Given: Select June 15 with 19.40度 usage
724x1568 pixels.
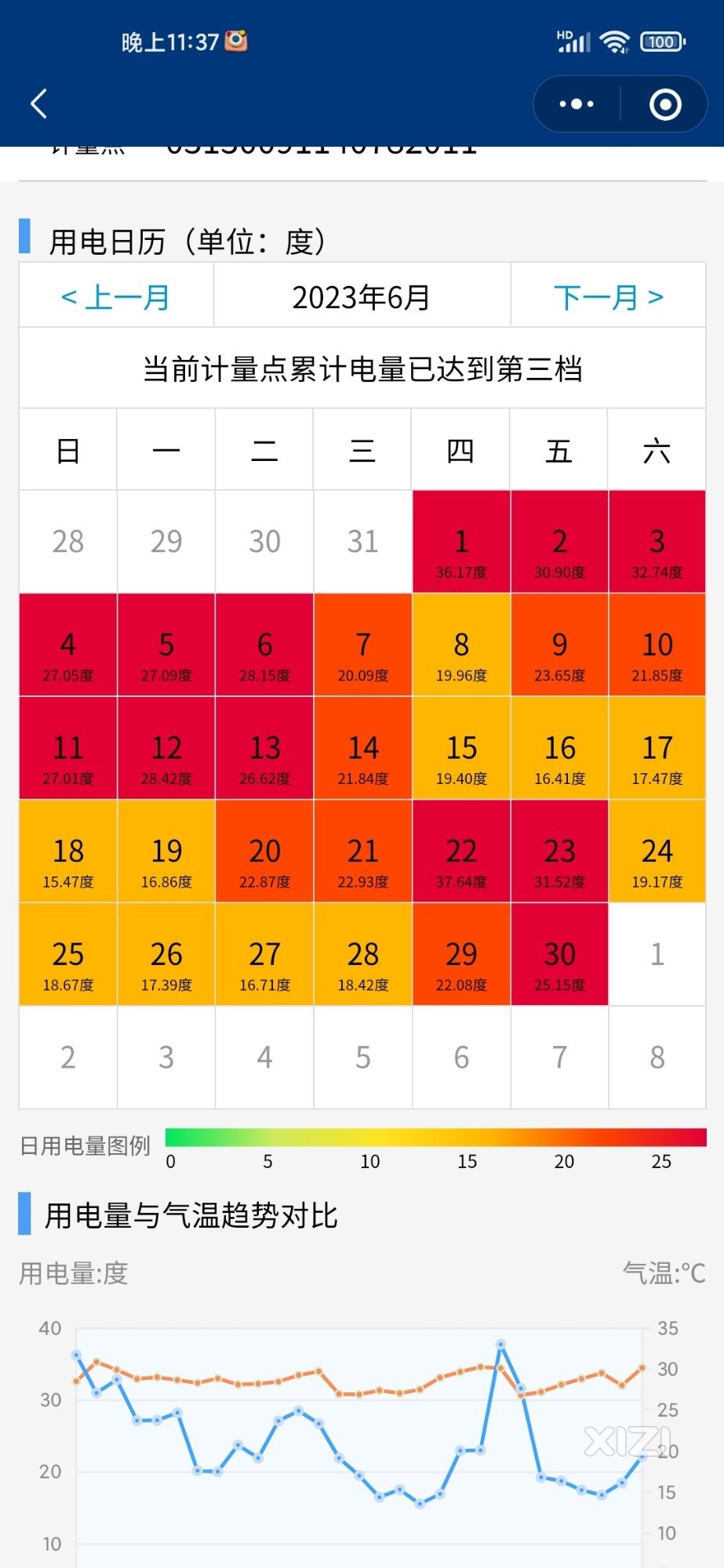Looking at the screenshot, I should coord(461,749).
